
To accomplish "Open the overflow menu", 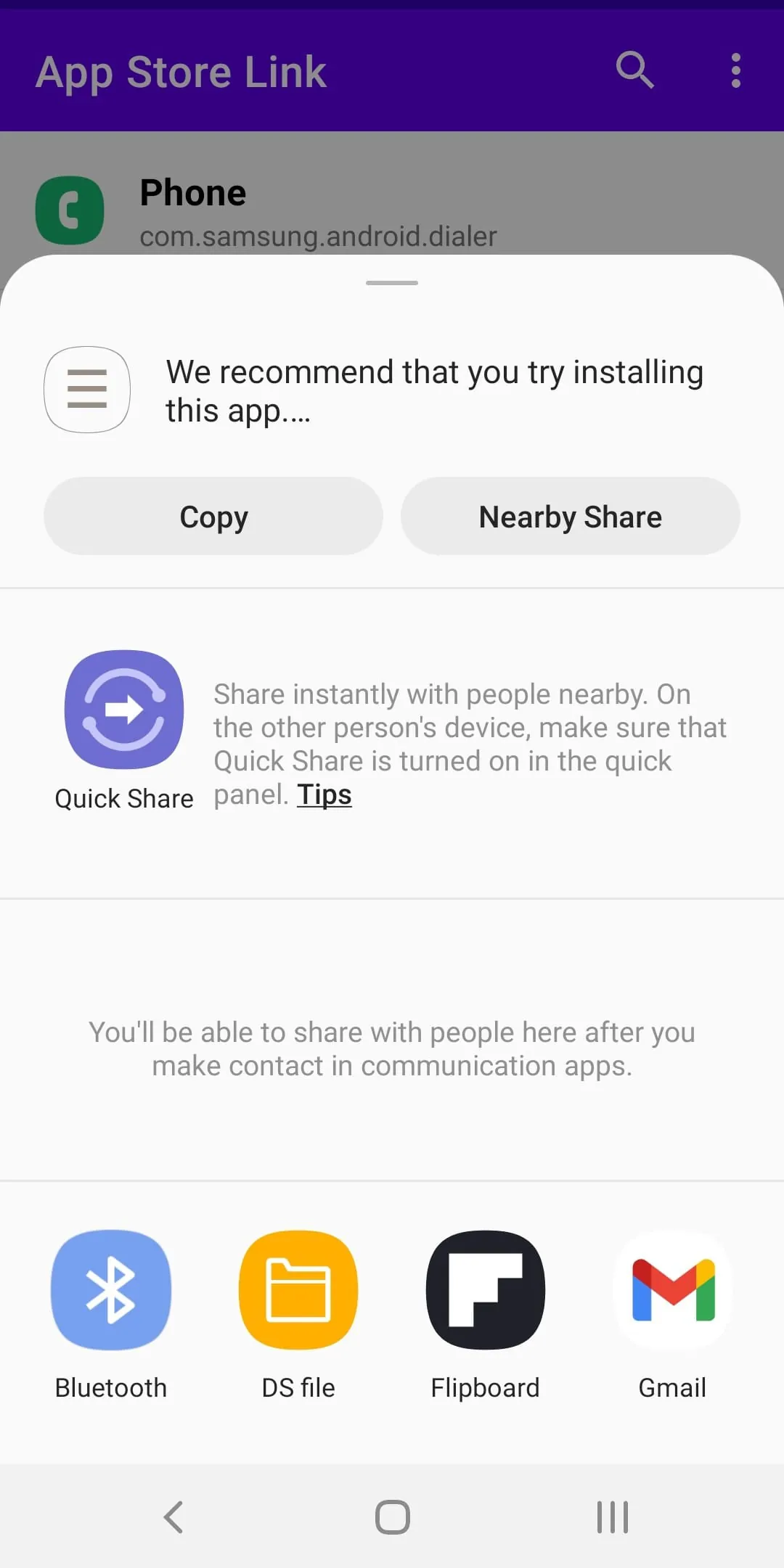I will [736, 70].
